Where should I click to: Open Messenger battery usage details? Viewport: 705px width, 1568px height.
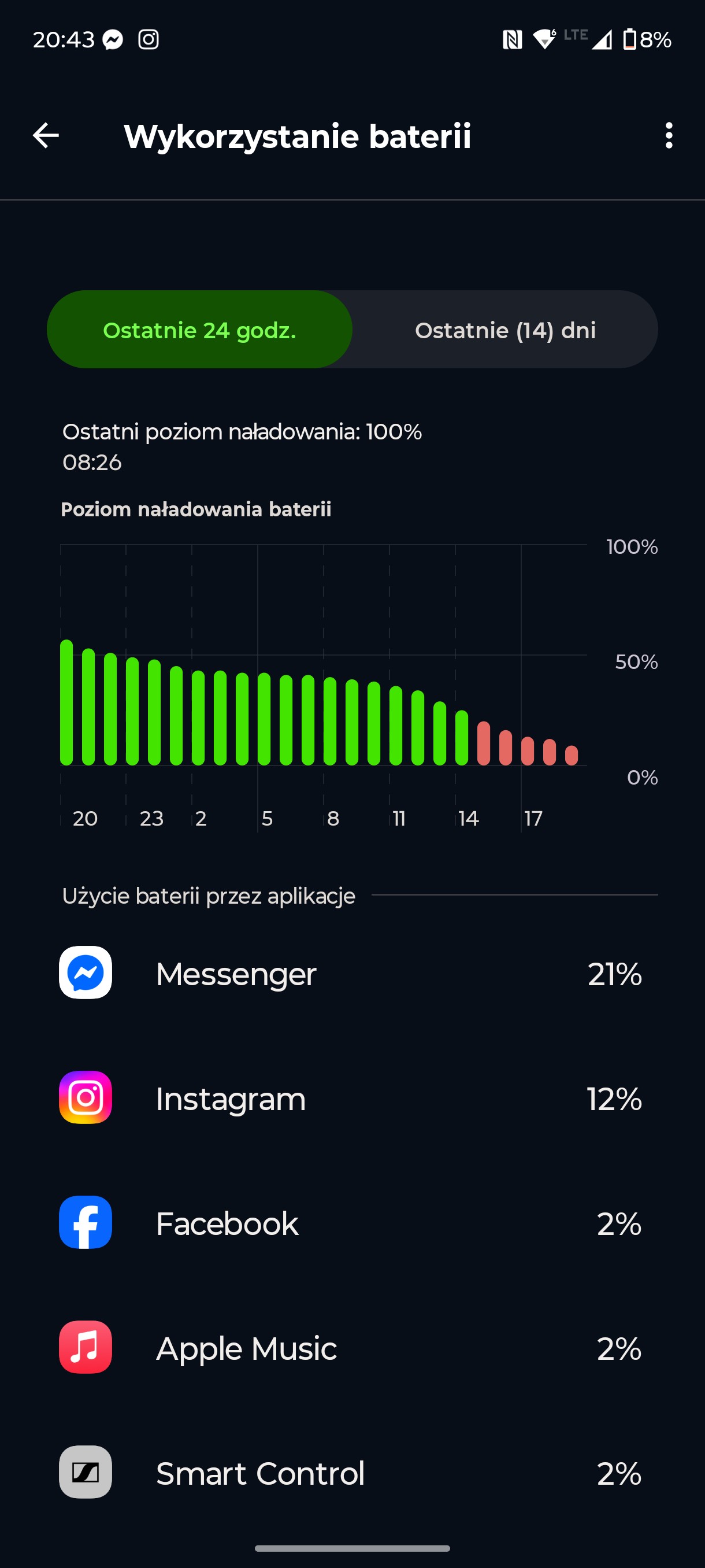pyautogui.click(x=352, y=972)
